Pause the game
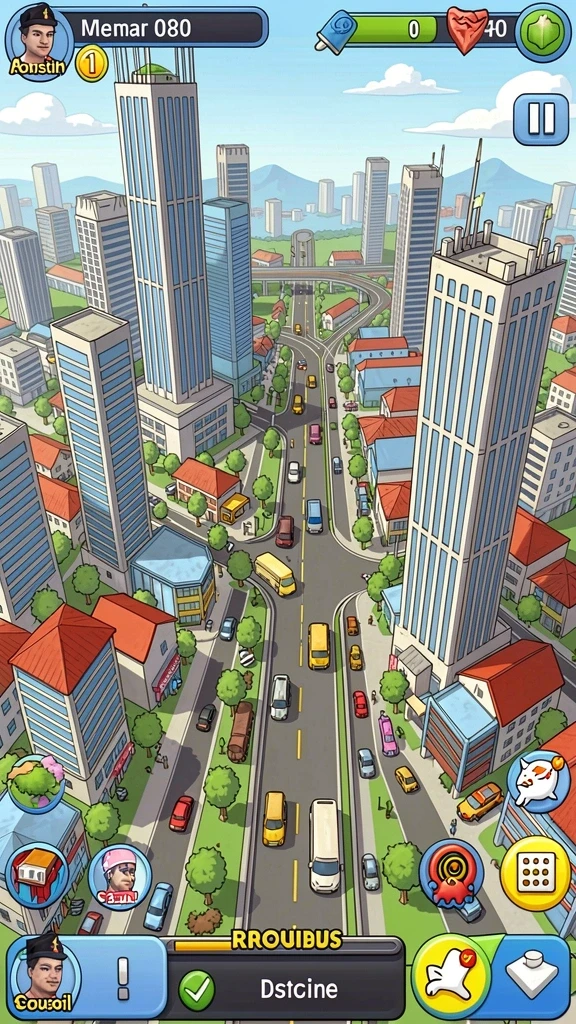Screen dimensions: 576x1024 541,120
